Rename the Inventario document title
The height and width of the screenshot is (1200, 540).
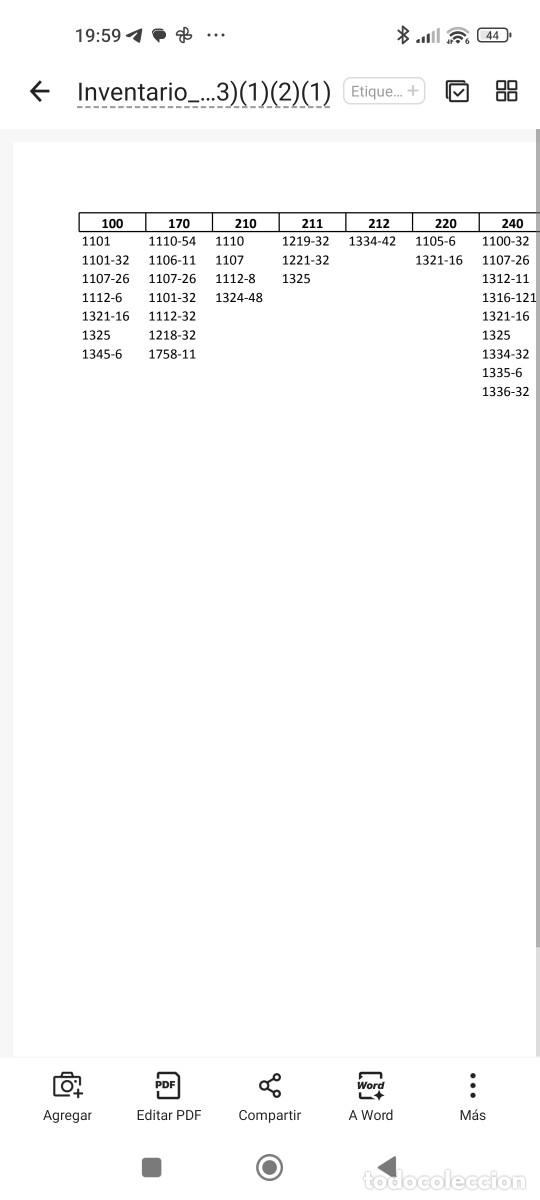(x=203, y=93)
